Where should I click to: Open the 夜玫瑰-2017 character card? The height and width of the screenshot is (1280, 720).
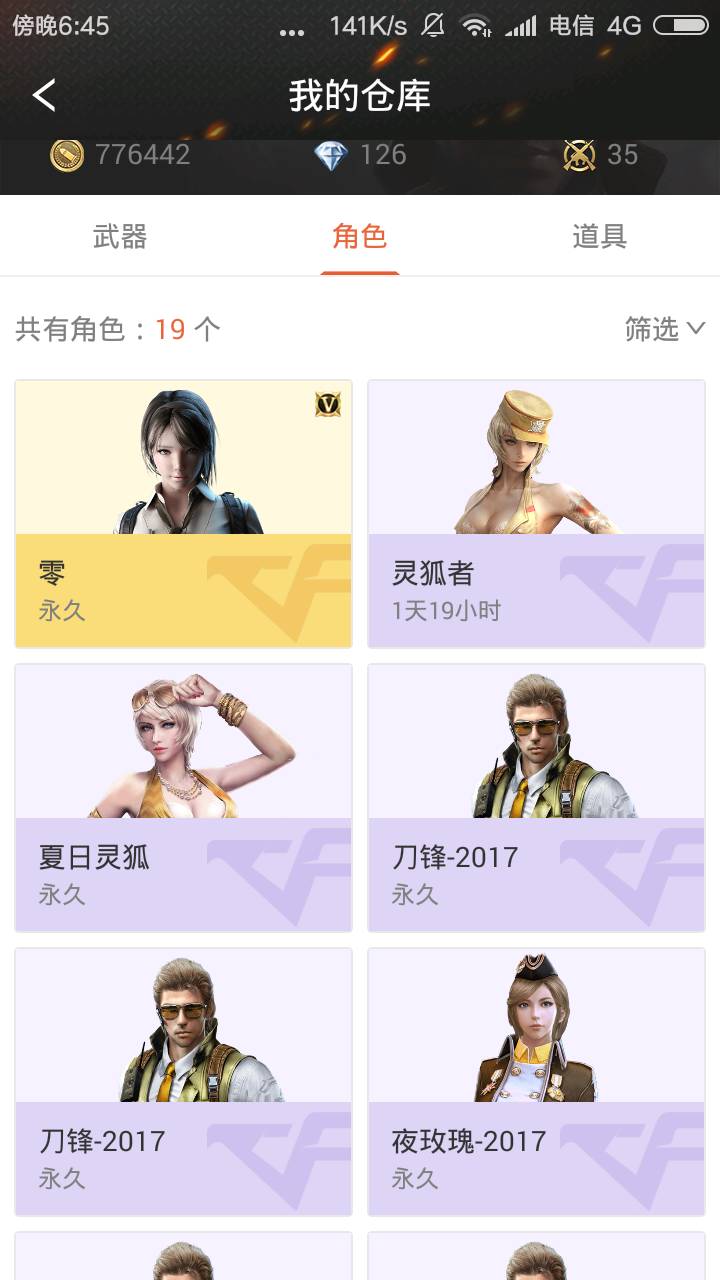(536, 1082)
